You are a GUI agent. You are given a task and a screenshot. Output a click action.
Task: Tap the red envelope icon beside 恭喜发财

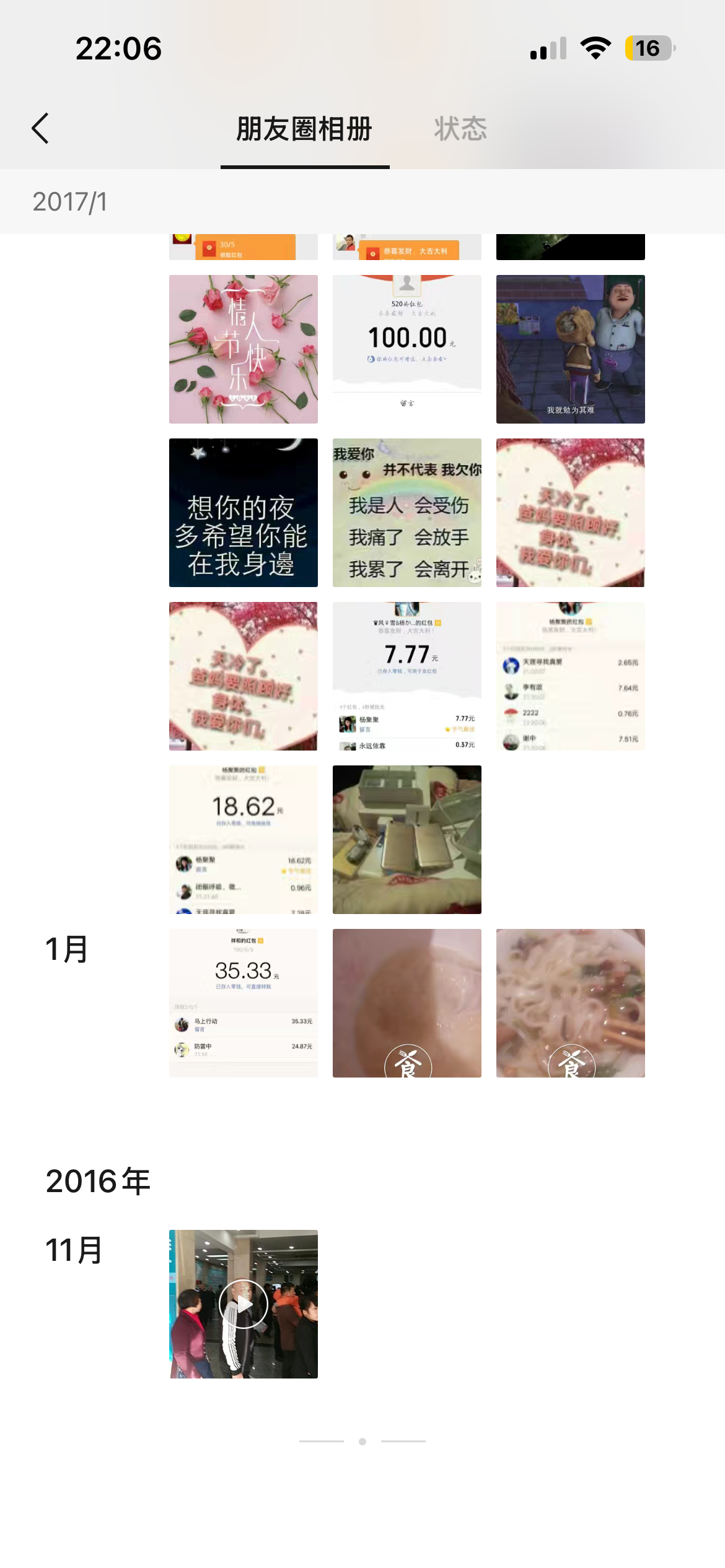tap(372, 252)
